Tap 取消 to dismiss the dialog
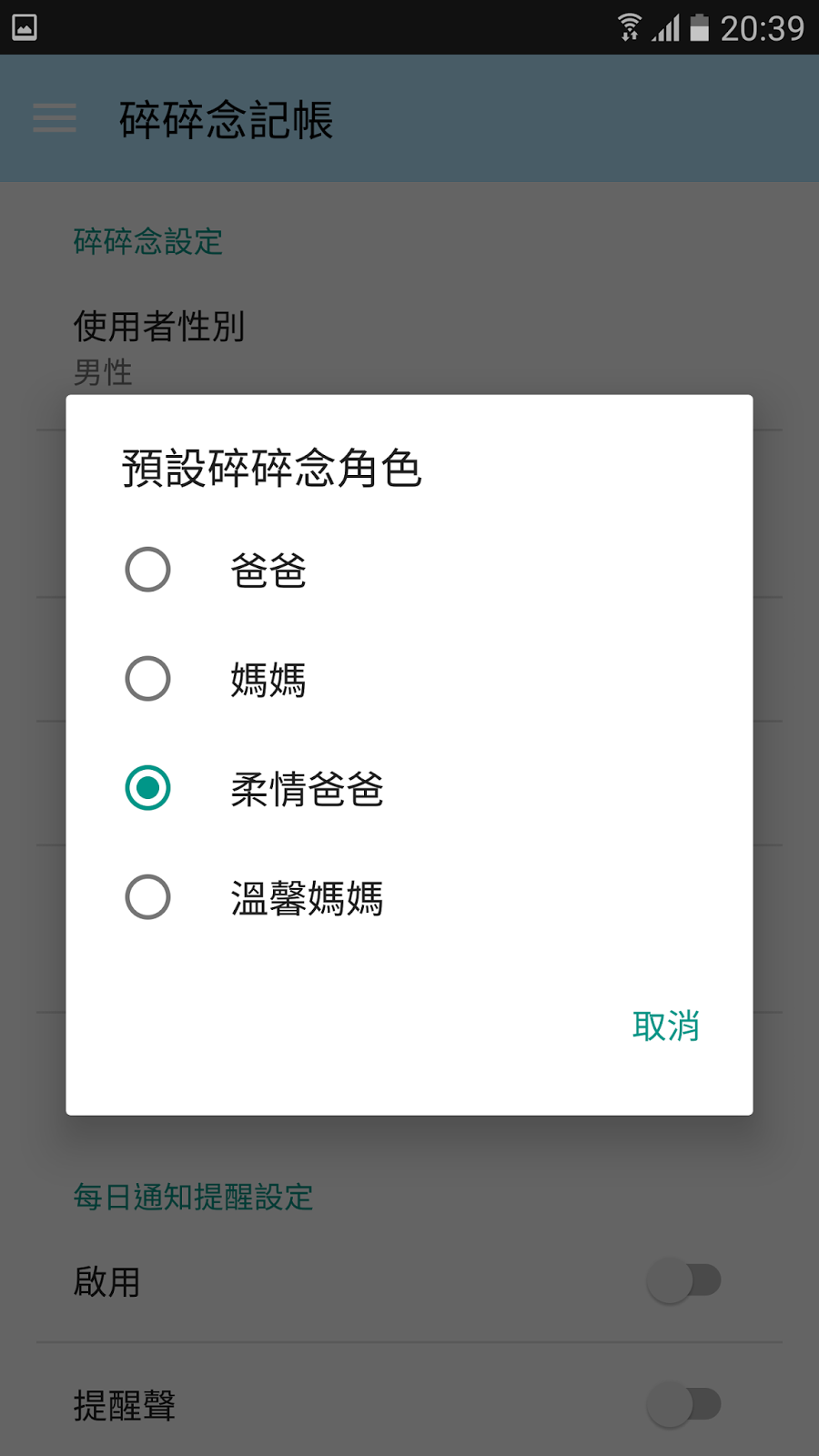819x1456 pixels. 666,1026
